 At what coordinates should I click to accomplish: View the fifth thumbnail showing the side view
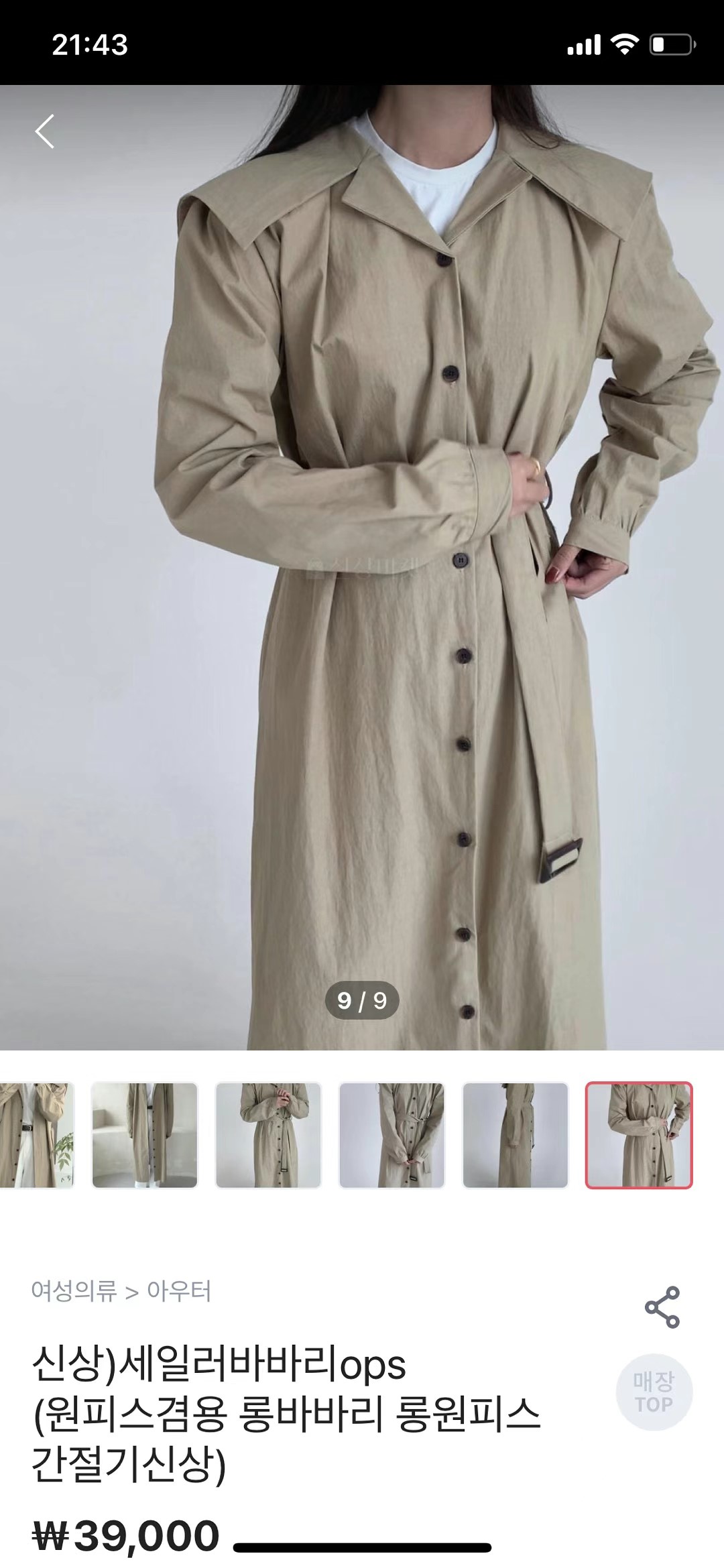[x=515, y=1135]
